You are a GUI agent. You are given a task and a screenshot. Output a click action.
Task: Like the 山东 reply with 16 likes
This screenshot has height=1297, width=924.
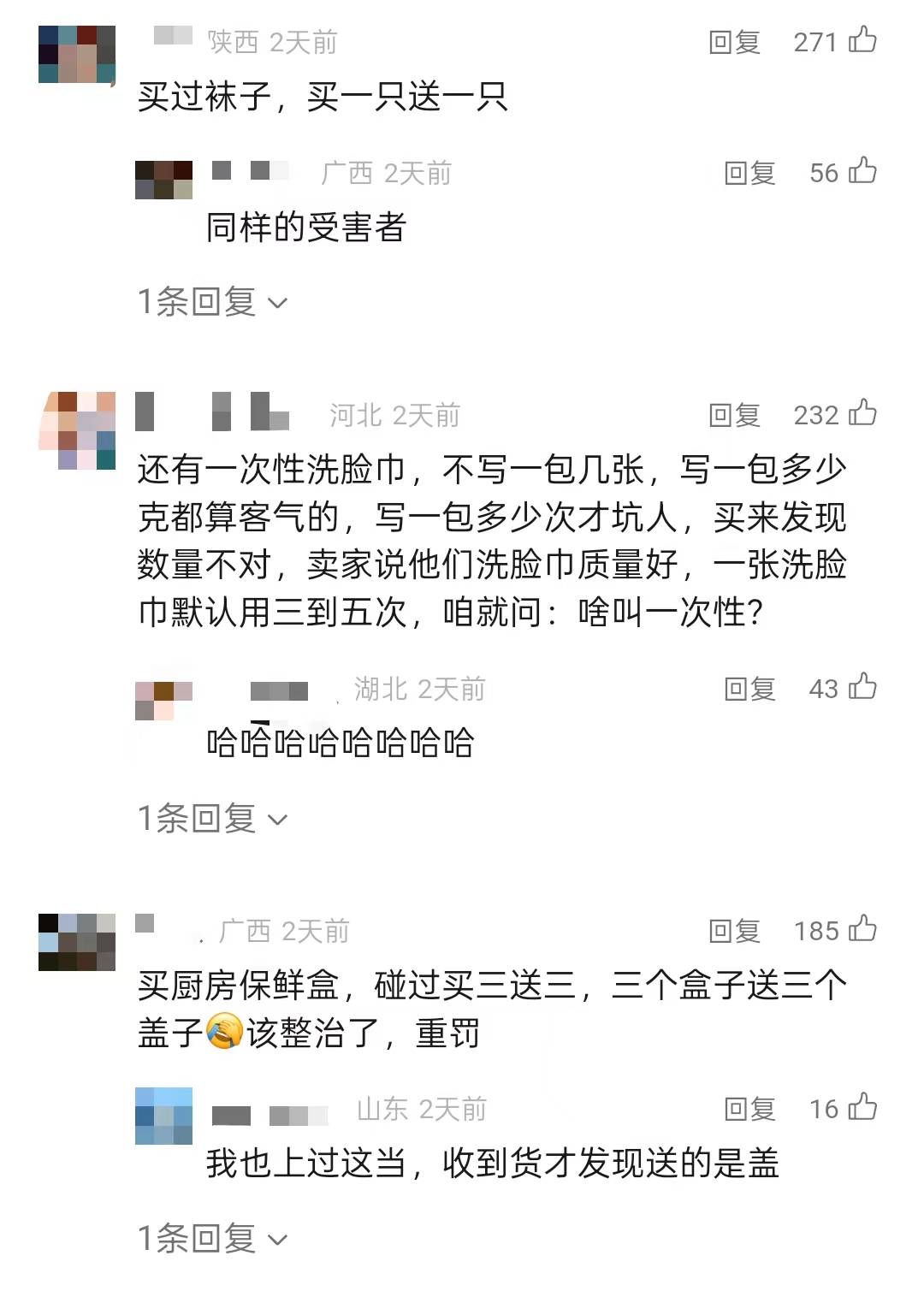pyautogui.click(x=862, y=1107)
